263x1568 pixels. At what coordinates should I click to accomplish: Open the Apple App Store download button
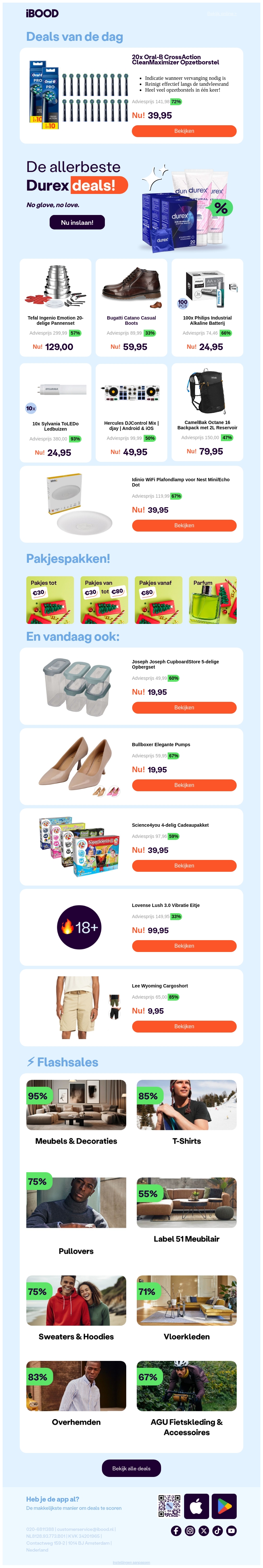click(196, 1506)
